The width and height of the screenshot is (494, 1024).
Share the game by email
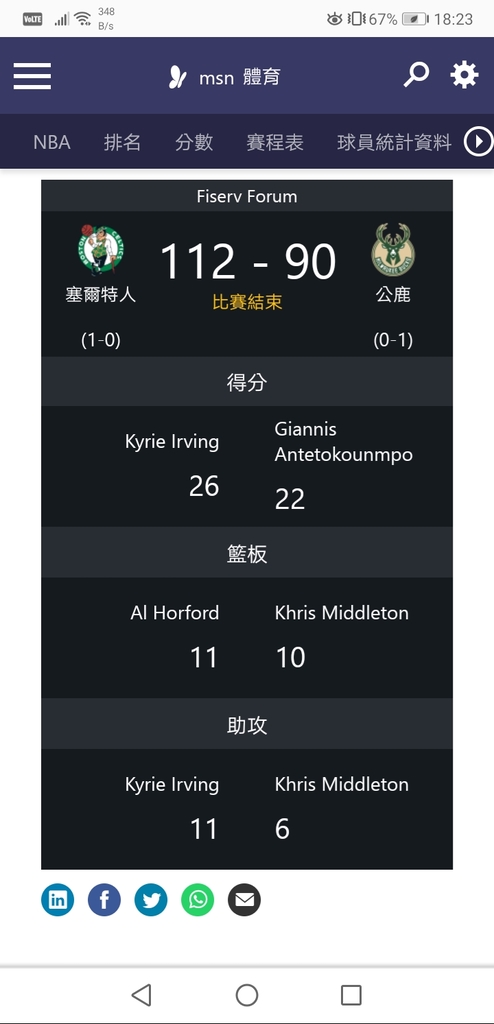point(244,900)
